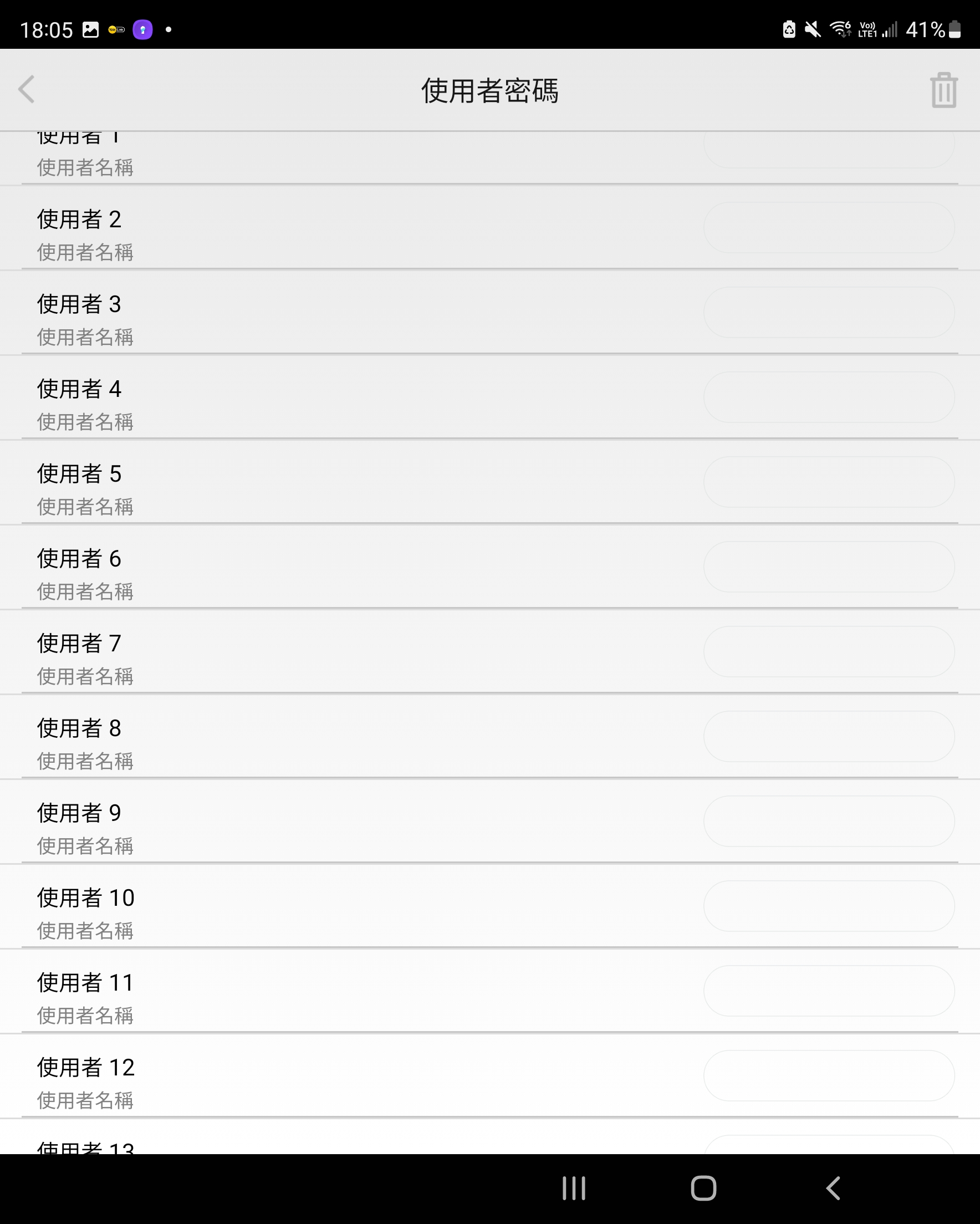Go back from the 使用者密碼 screen
Viewport: 980px width, 1224px height.
[x=27, y=90]
